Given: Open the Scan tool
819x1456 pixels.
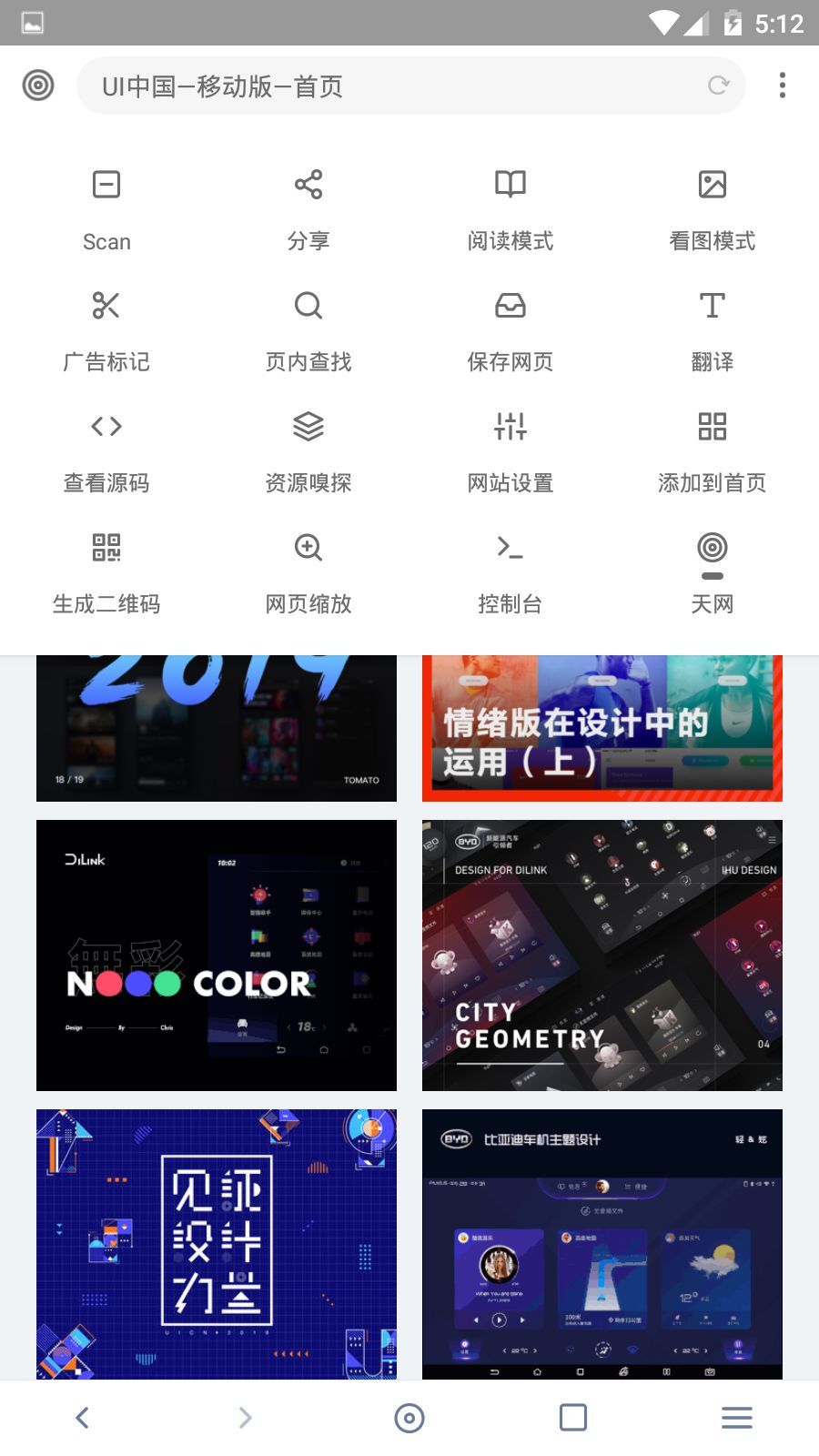Looking at the screenshot, I should coord(106,207).
